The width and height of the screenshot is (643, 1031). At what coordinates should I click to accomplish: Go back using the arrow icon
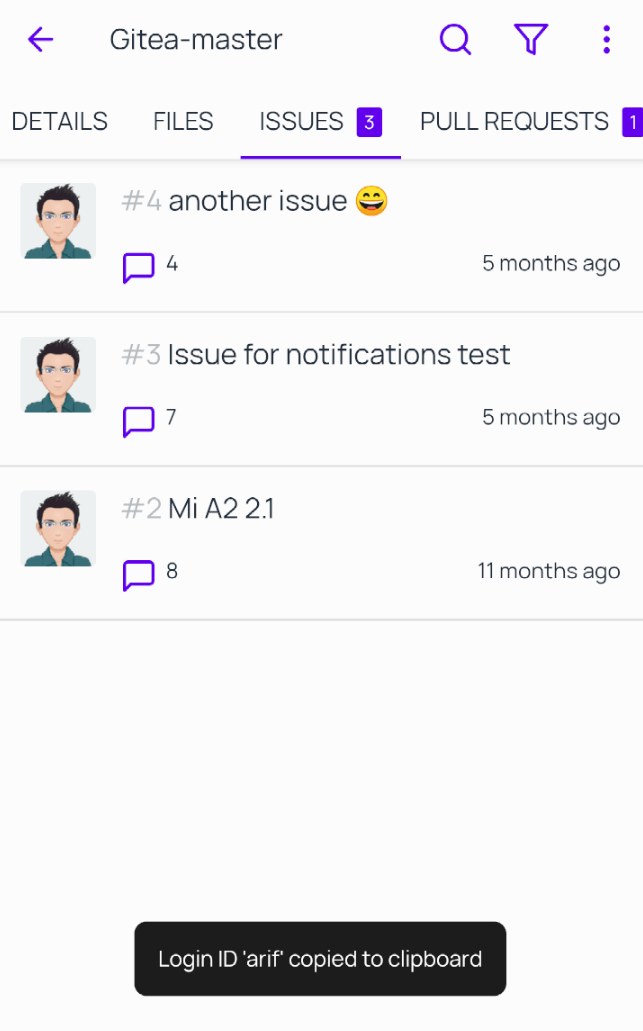click(x=41, y=39)
